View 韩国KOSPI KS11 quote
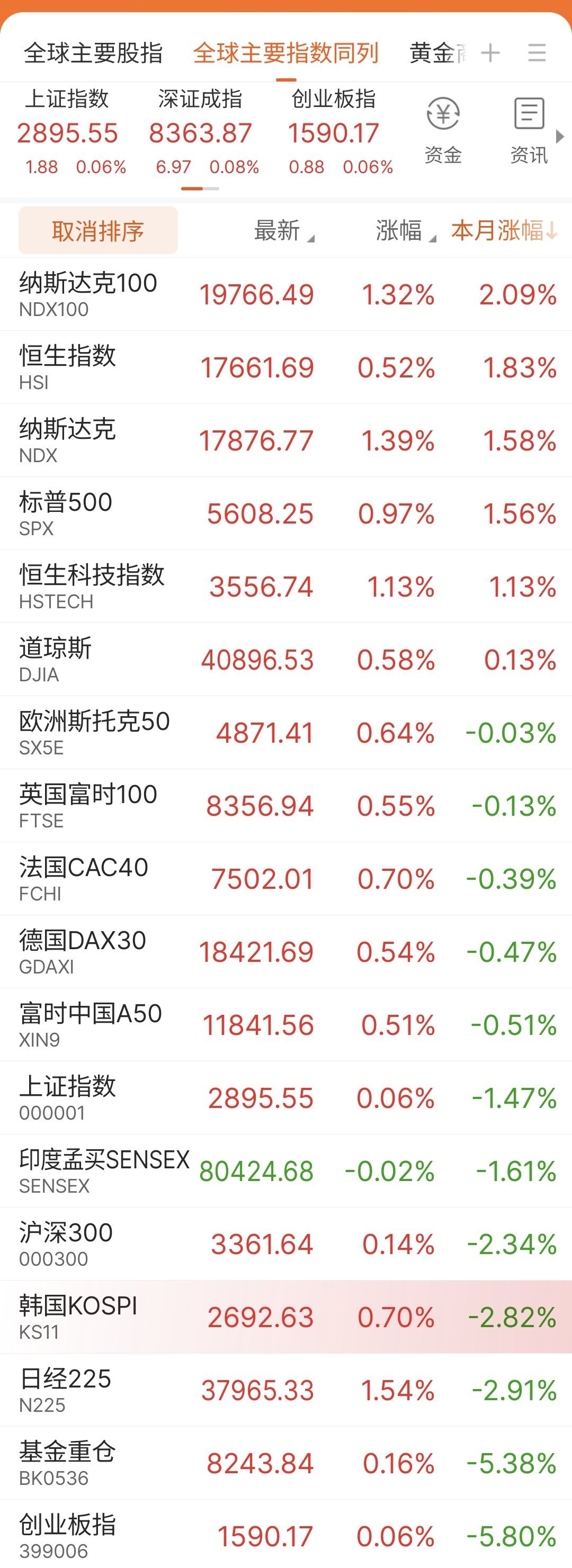 click(285, 1317)
